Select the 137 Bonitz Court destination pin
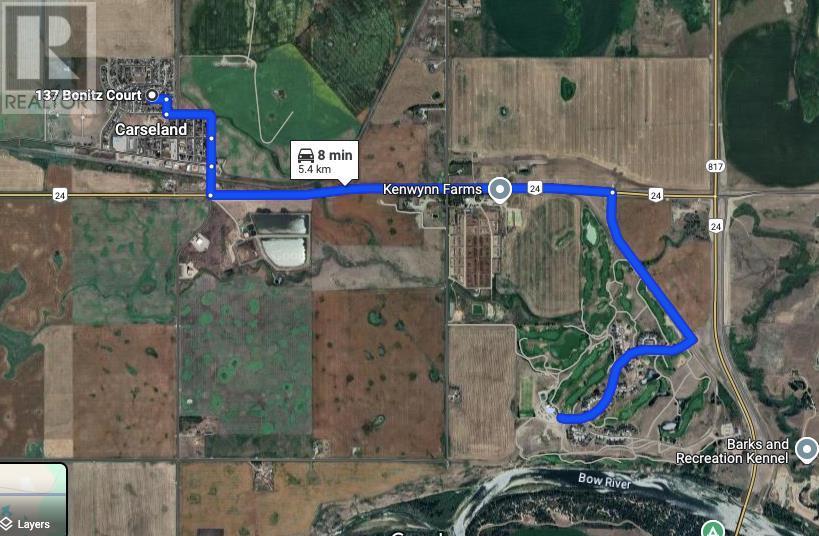The width and height of the screenshot is (819, 536). coord(152,95)
